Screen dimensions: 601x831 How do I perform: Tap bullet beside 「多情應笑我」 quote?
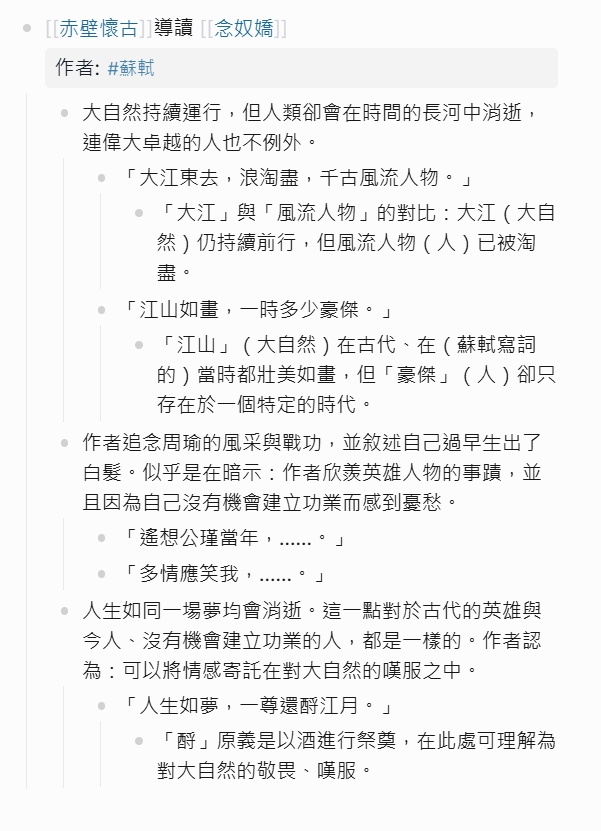(102, 574)
